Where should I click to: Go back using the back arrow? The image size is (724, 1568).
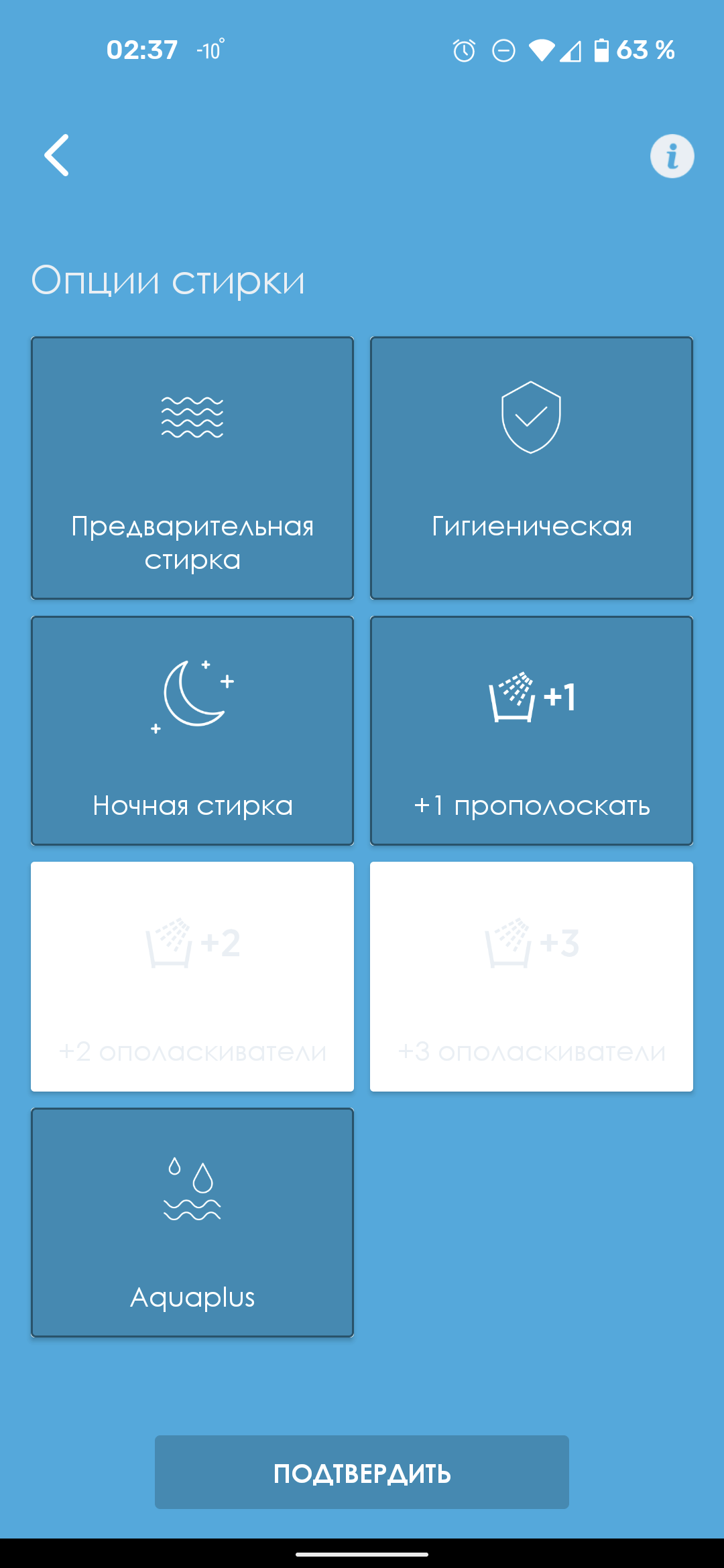tap(57, 155)
